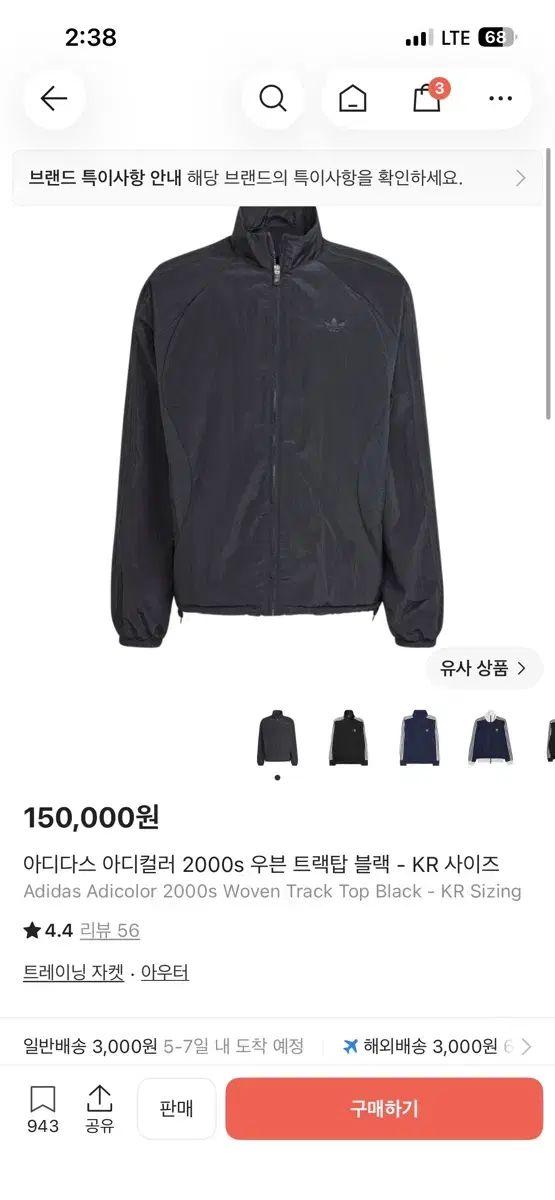Viewport: 555px width, 1200px height.
Task: Open the 브랜드 특이사항 안내 banner
Action: point(277,178)
